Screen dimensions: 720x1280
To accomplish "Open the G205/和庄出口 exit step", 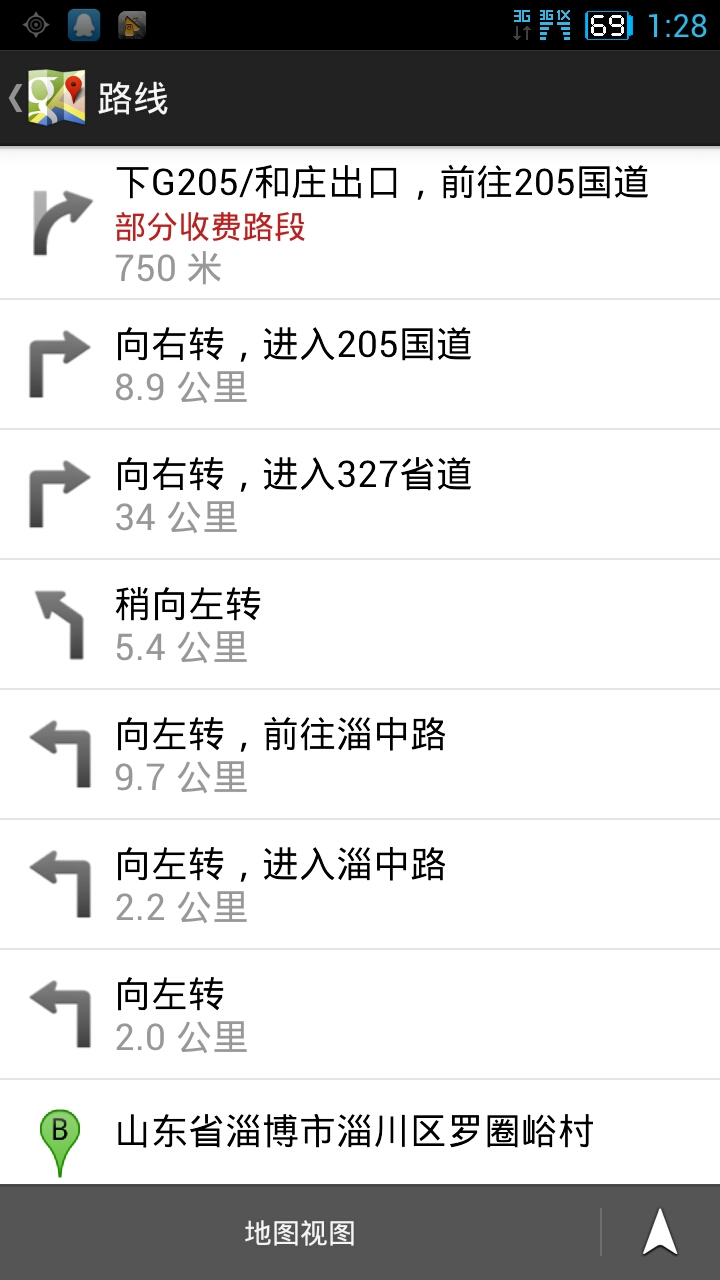I will tap(360, 223).
